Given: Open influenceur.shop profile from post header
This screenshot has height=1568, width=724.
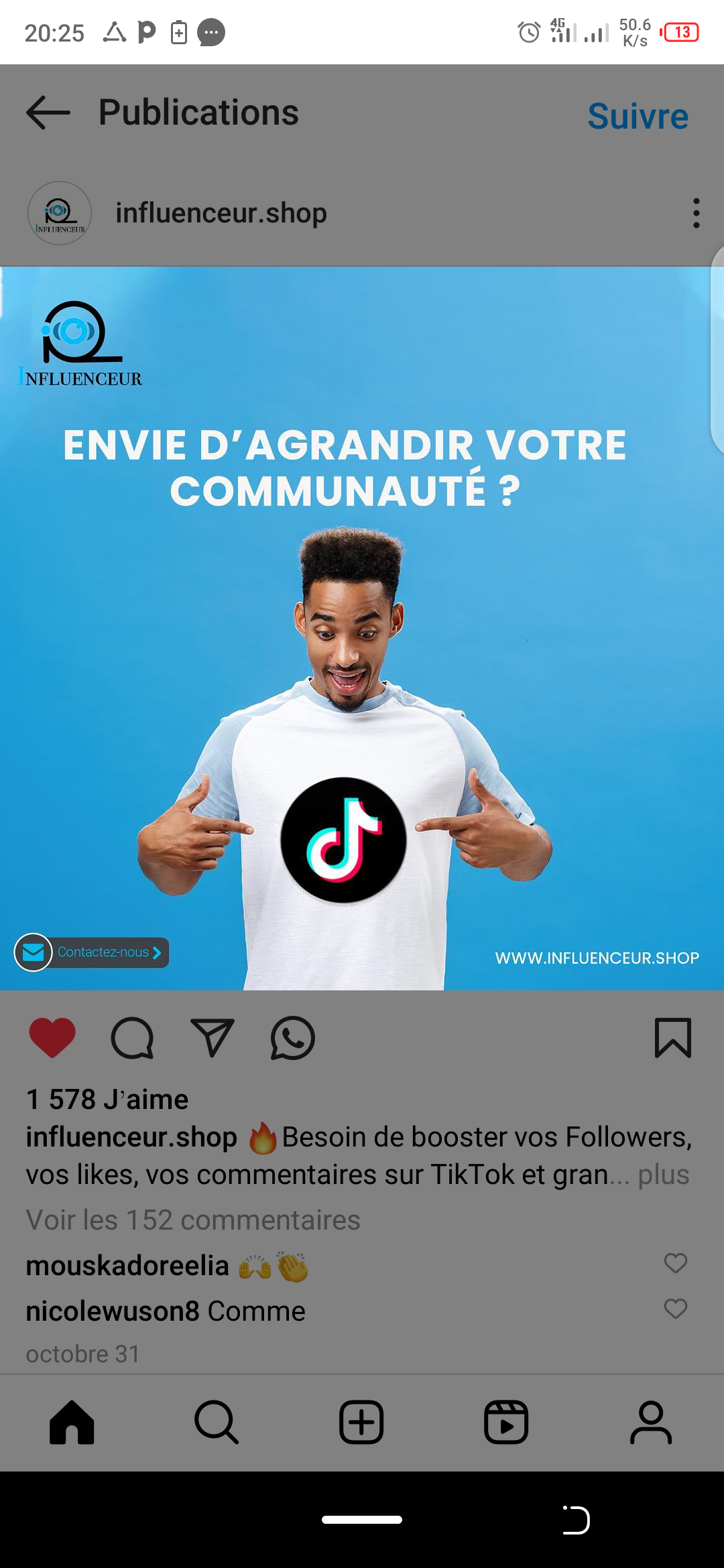Looking at the screenshot, I should tap(221, 213).
